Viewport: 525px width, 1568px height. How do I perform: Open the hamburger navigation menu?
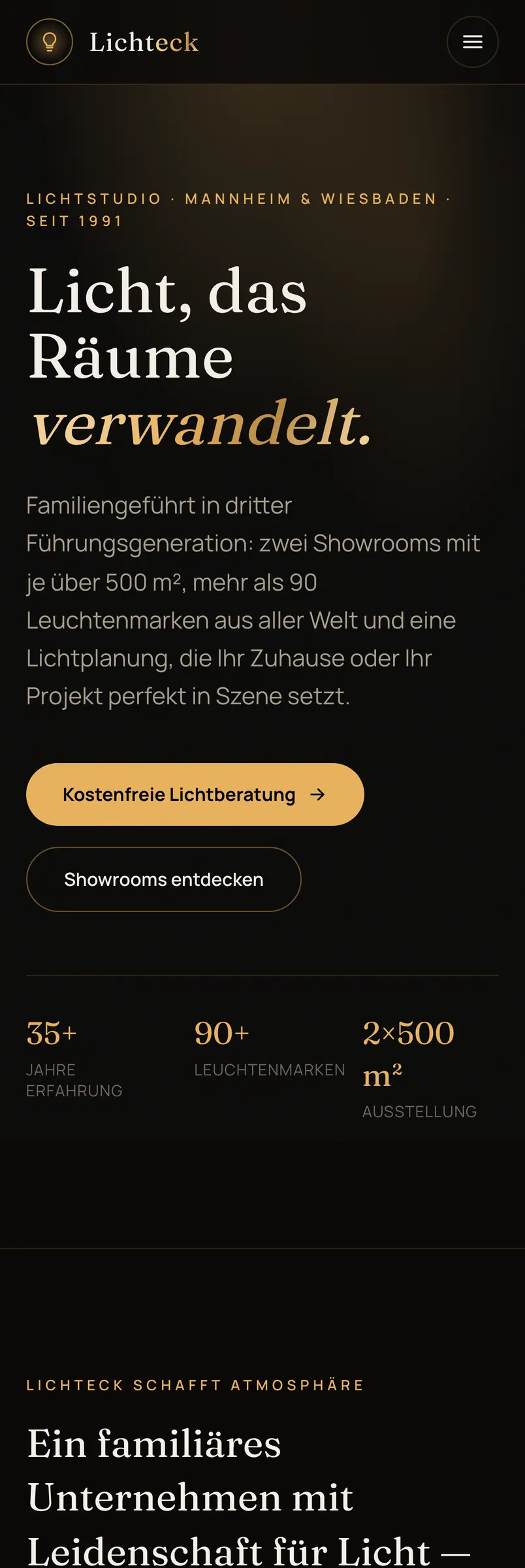tap(472, 42)
